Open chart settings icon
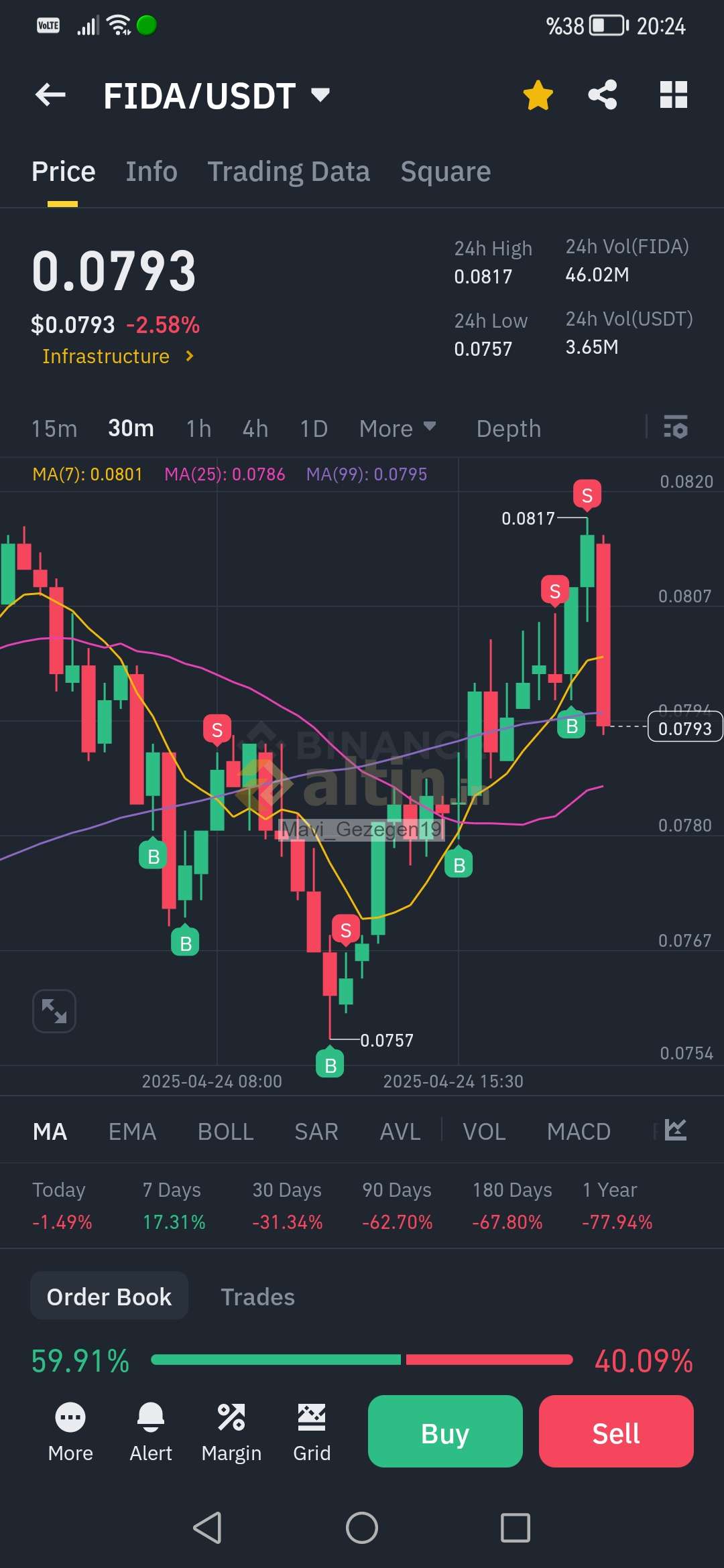 pos(676,427)
